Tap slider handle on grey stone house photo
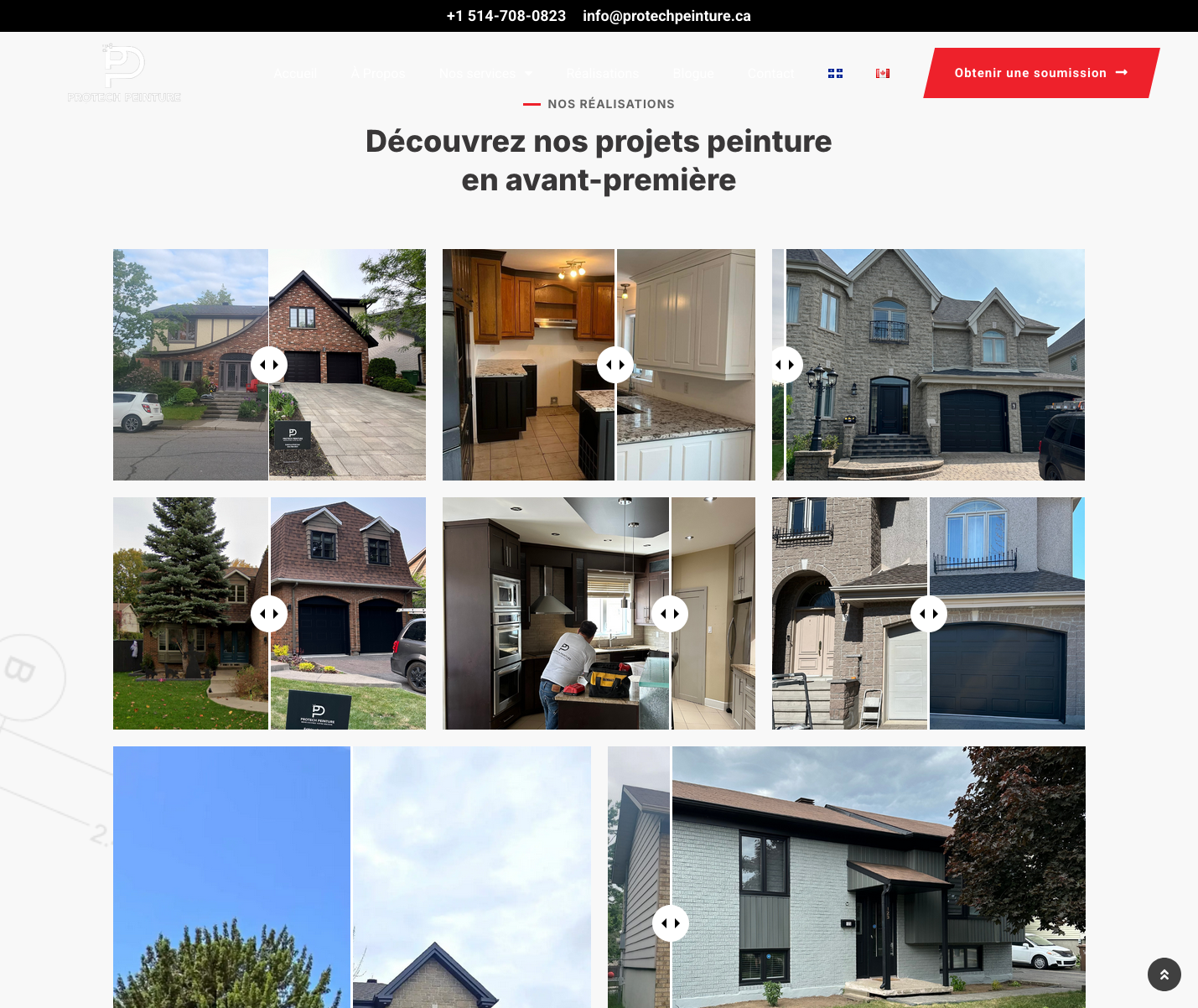Viewport: 1198px width, 1008px height. (x=786, y=365)
